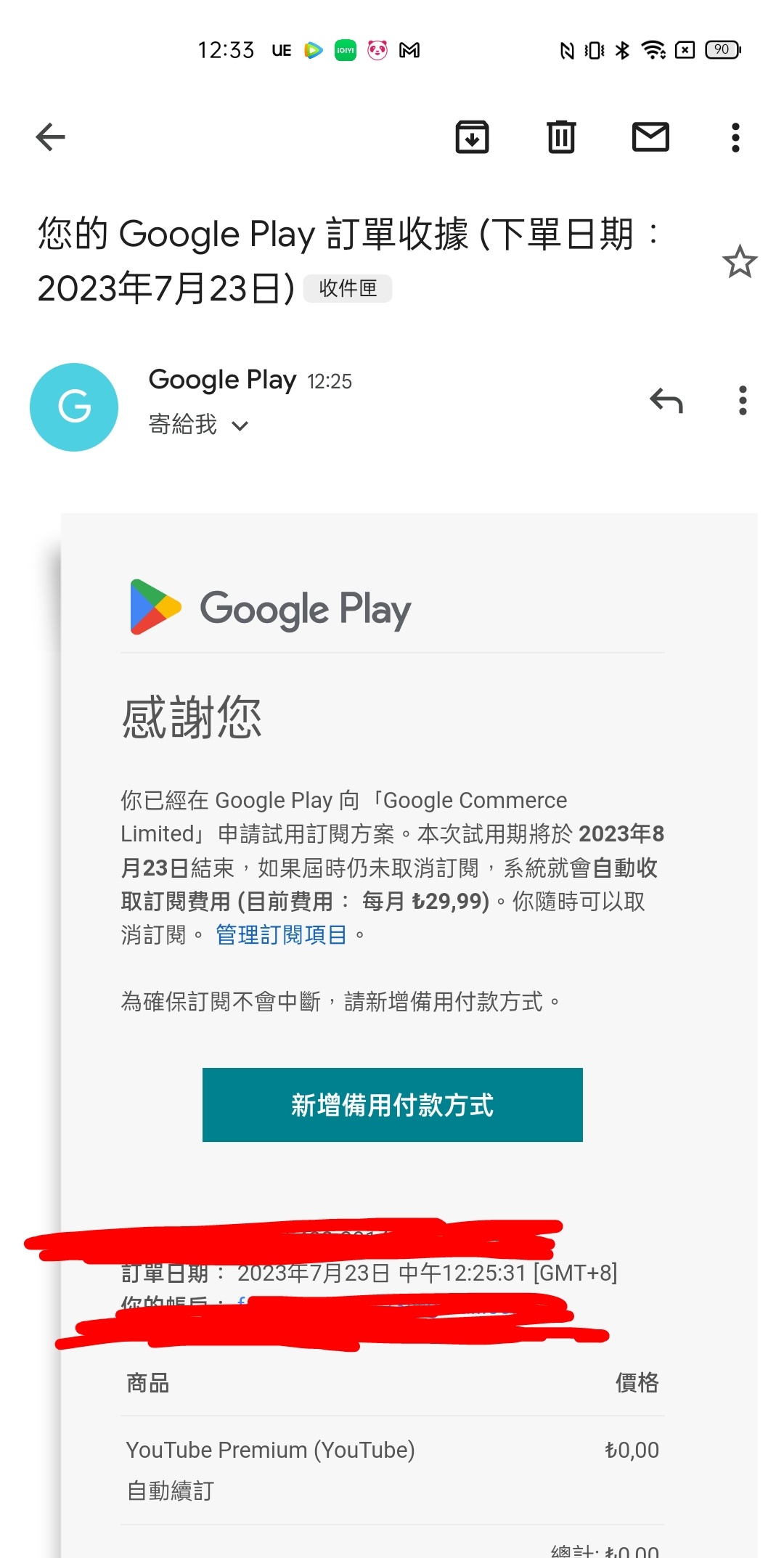Viewport: 784px width, 1558px height.
Task: Reply to the Google Play email
Action: pyautogui.click(x=666, y=400)
